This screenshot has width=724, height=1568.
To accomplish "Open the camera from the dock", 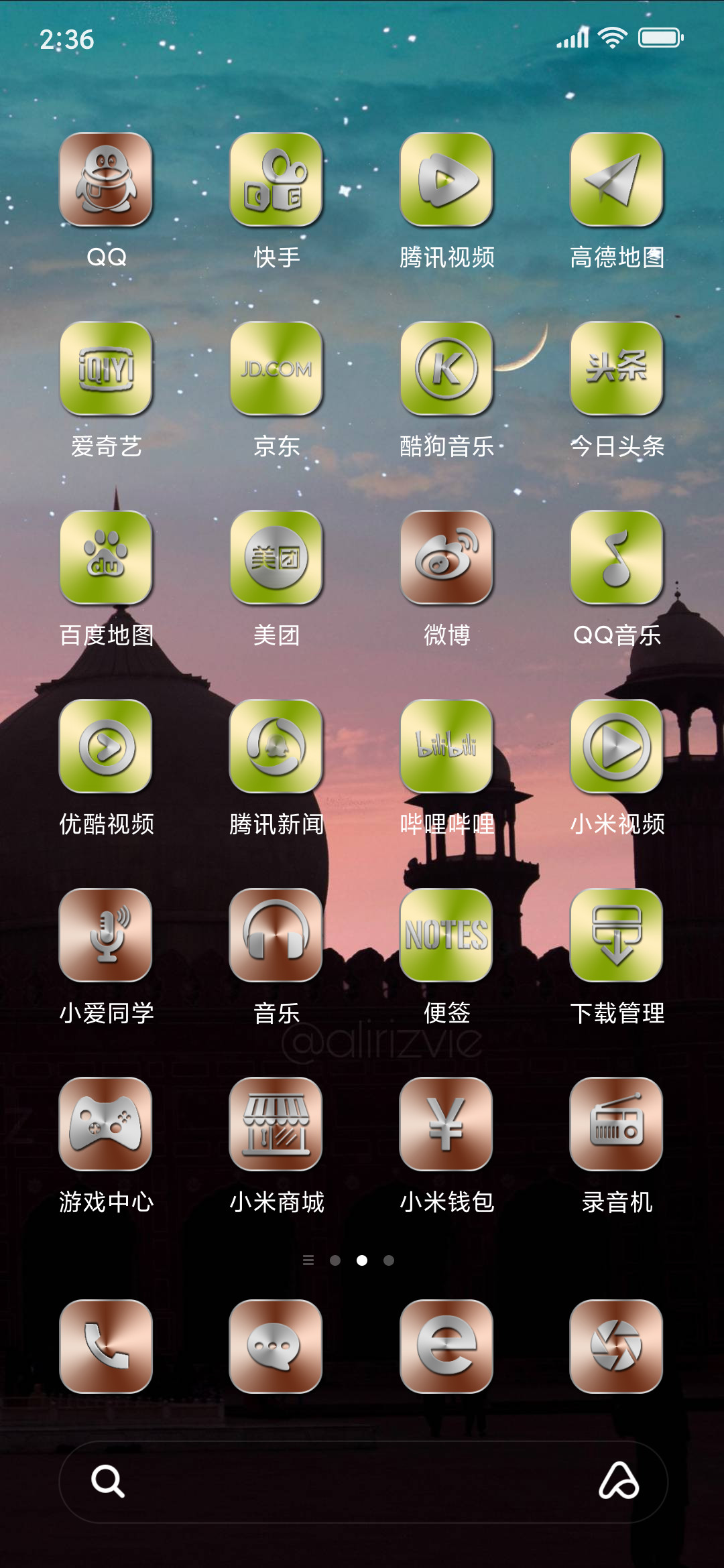I will (617, 1347).
